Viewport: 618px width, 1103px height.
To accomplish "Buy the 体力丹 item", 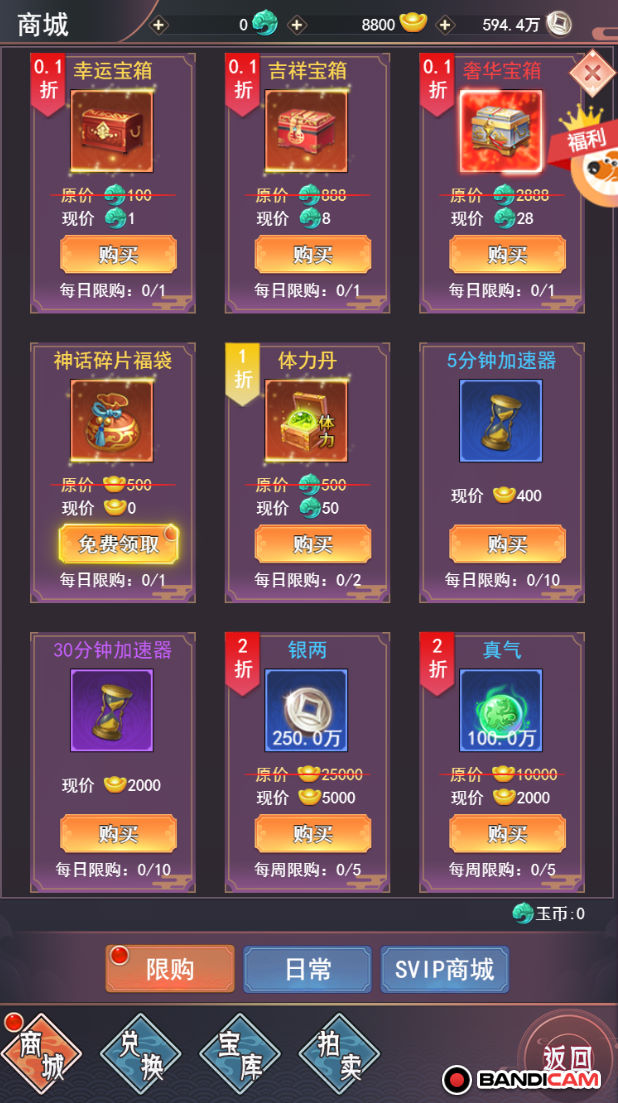I will tap(312, 544).
